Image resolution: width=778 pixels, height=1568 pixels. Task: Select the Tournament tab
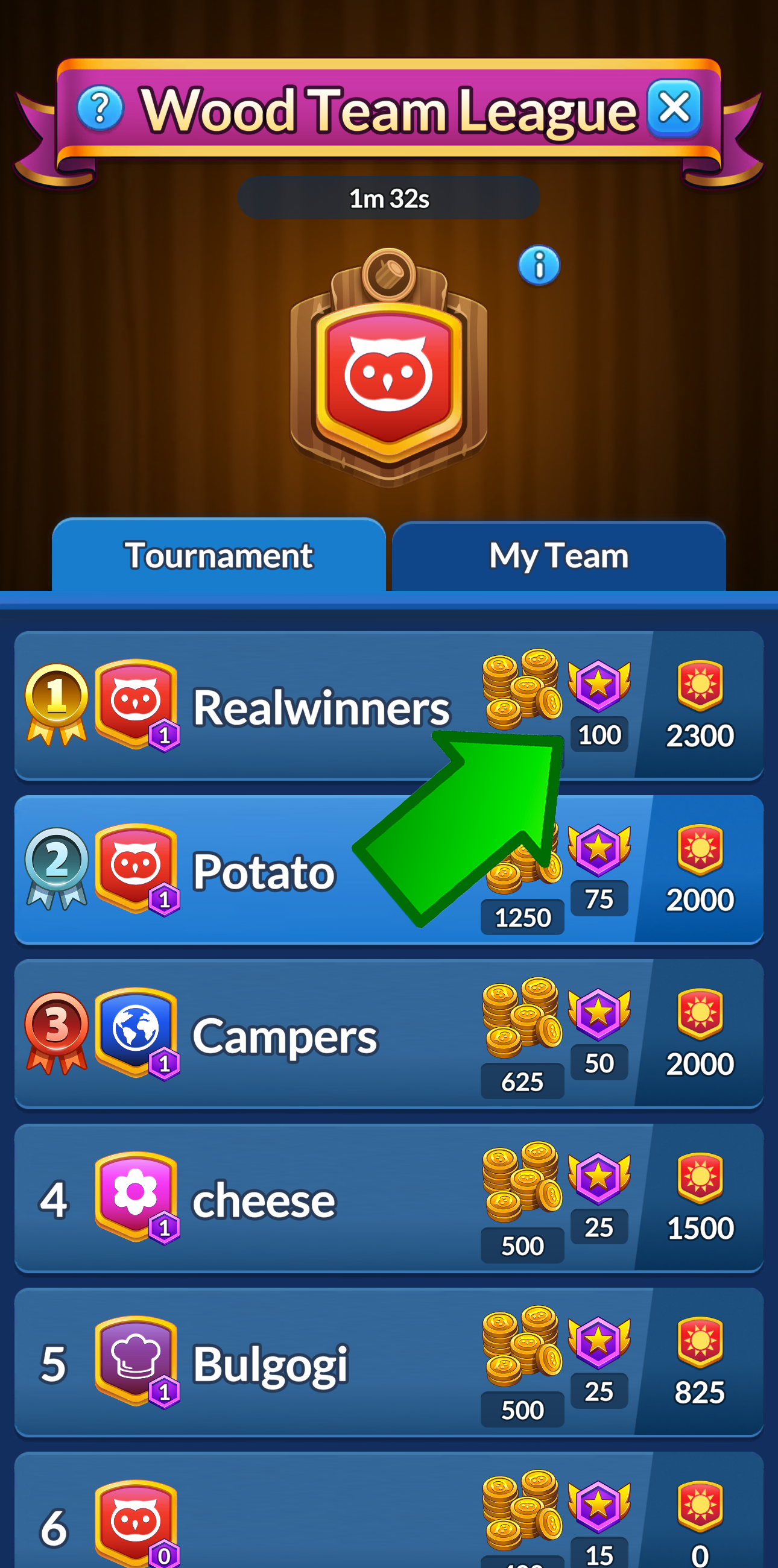(x=218, y=556)
